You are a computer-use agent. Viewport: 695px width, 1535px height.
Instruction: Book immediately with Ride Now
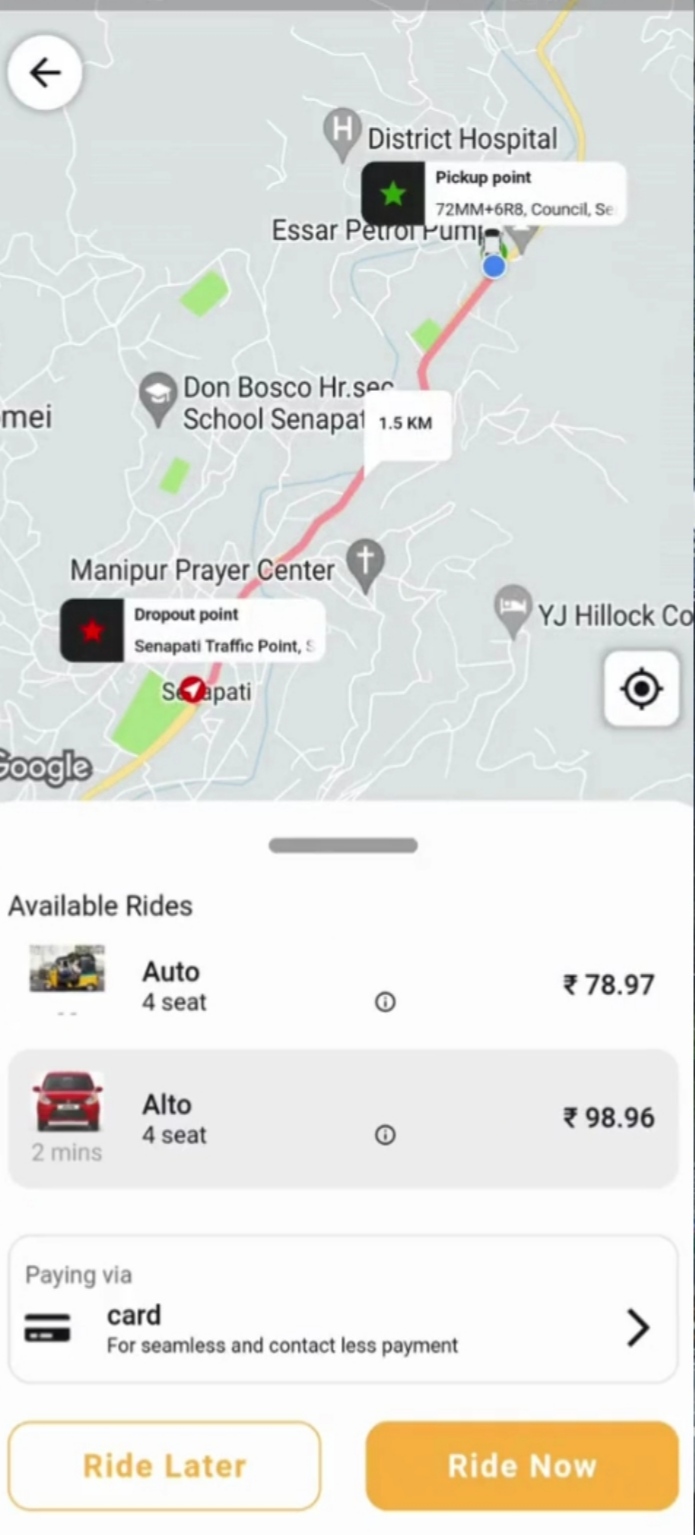(522, 1466)
